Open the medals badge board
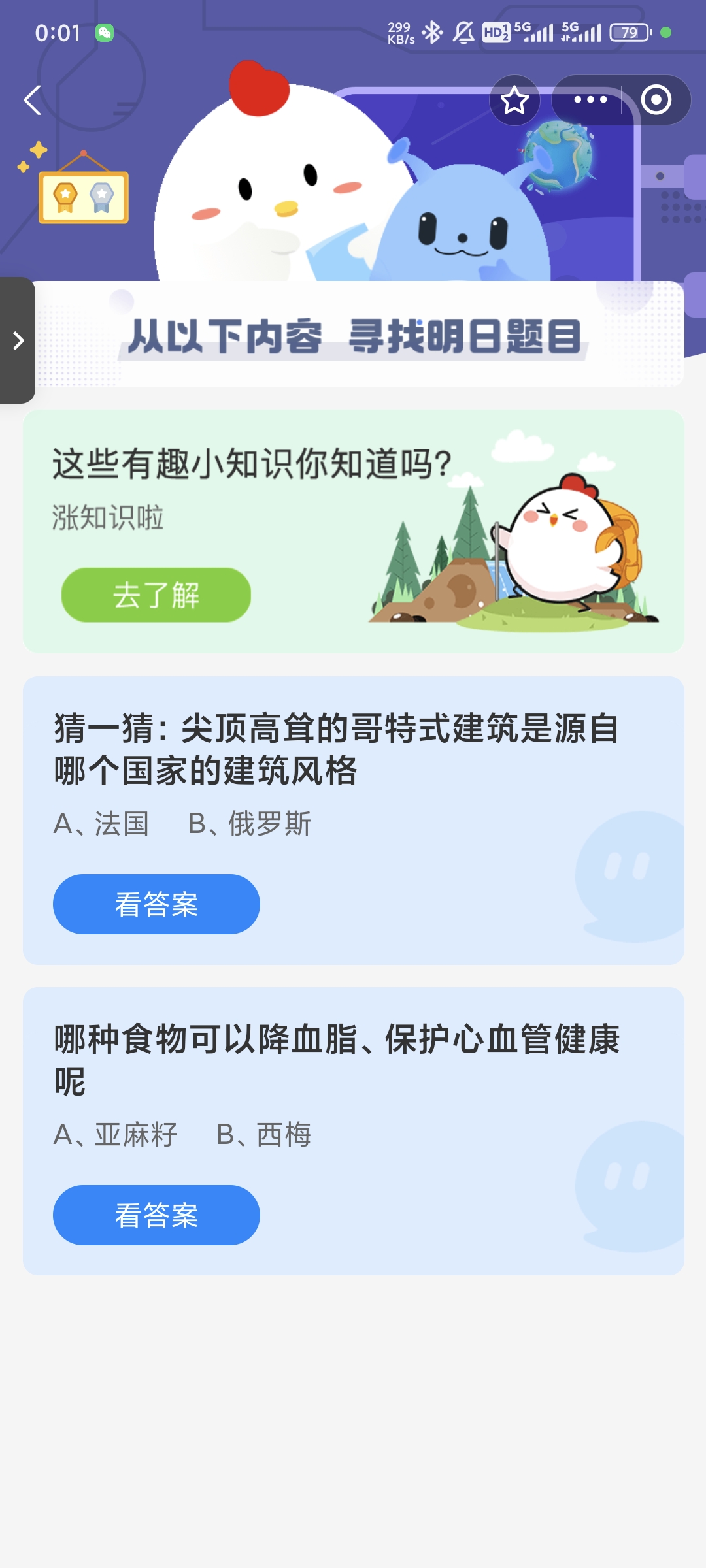 point(83,195)
